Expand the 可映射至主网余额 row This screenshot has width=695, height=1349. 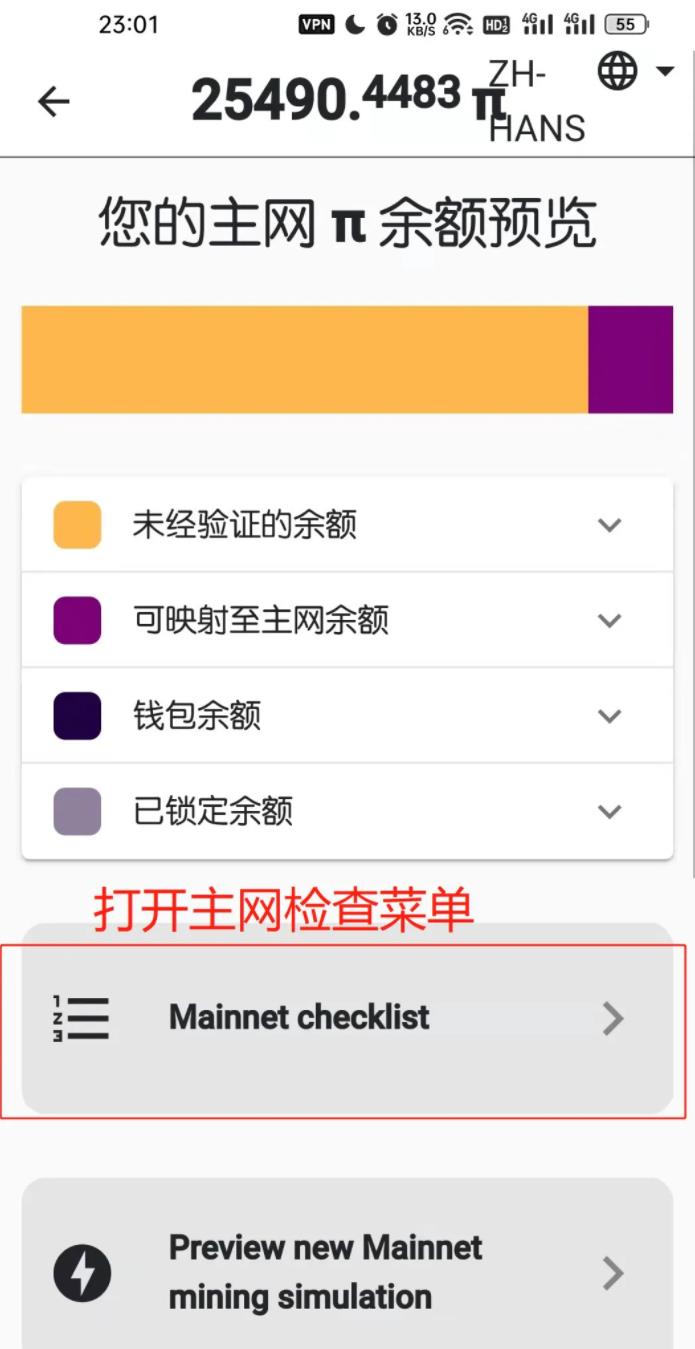(x=347, y=620)
